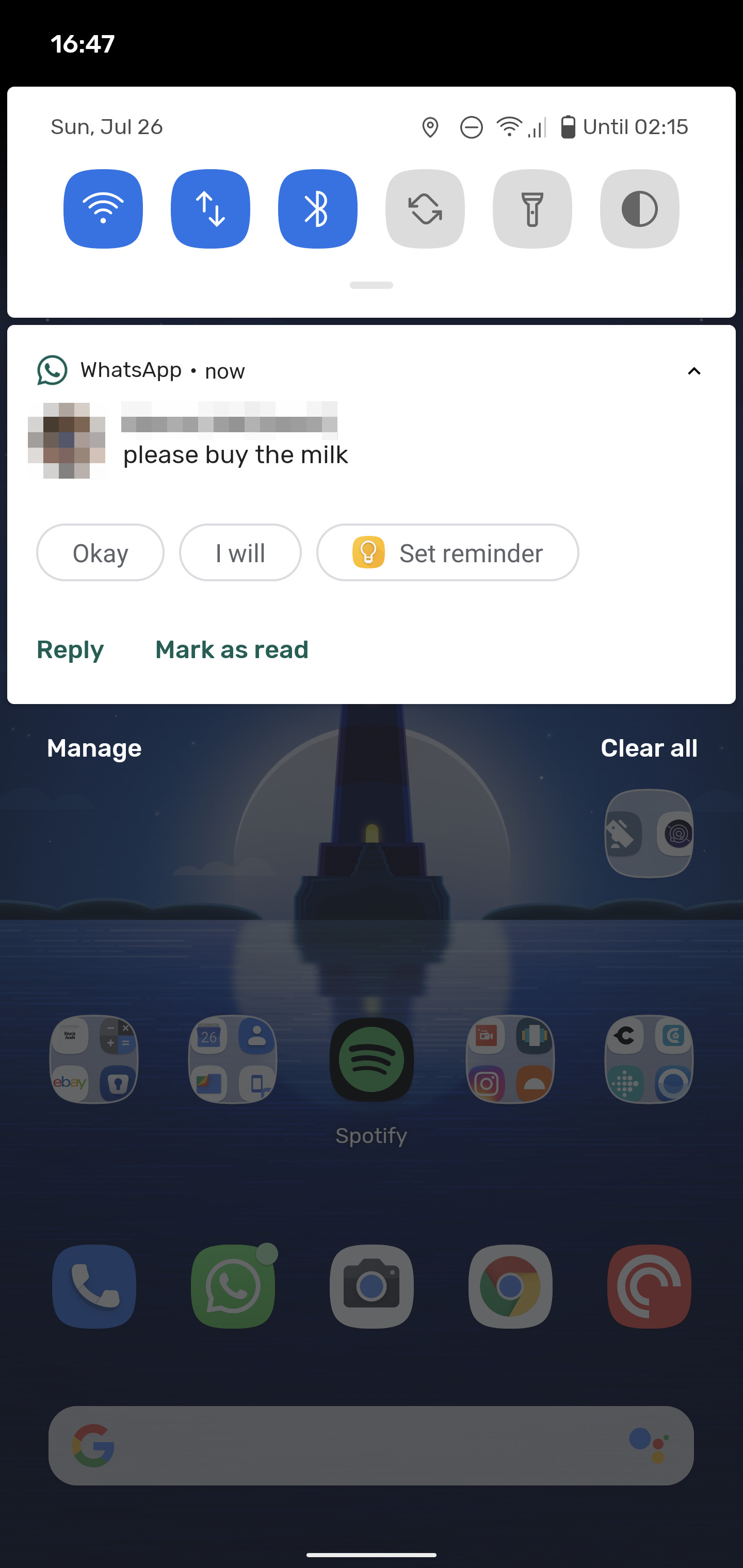Clear all notifications
The height and width of the screenshot is (1568, 743).
pyautogui.click(x=649, y=748)
